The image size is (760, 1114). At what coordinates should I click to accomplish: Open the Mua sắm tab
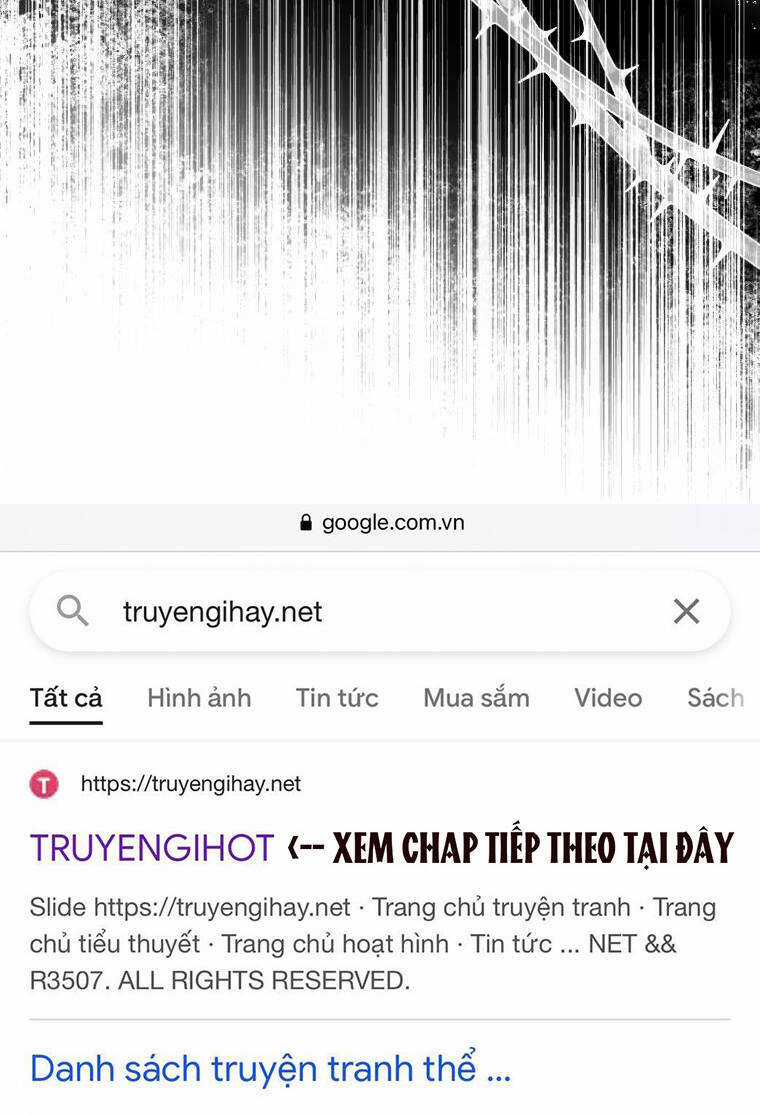click(x=476, y=698)
